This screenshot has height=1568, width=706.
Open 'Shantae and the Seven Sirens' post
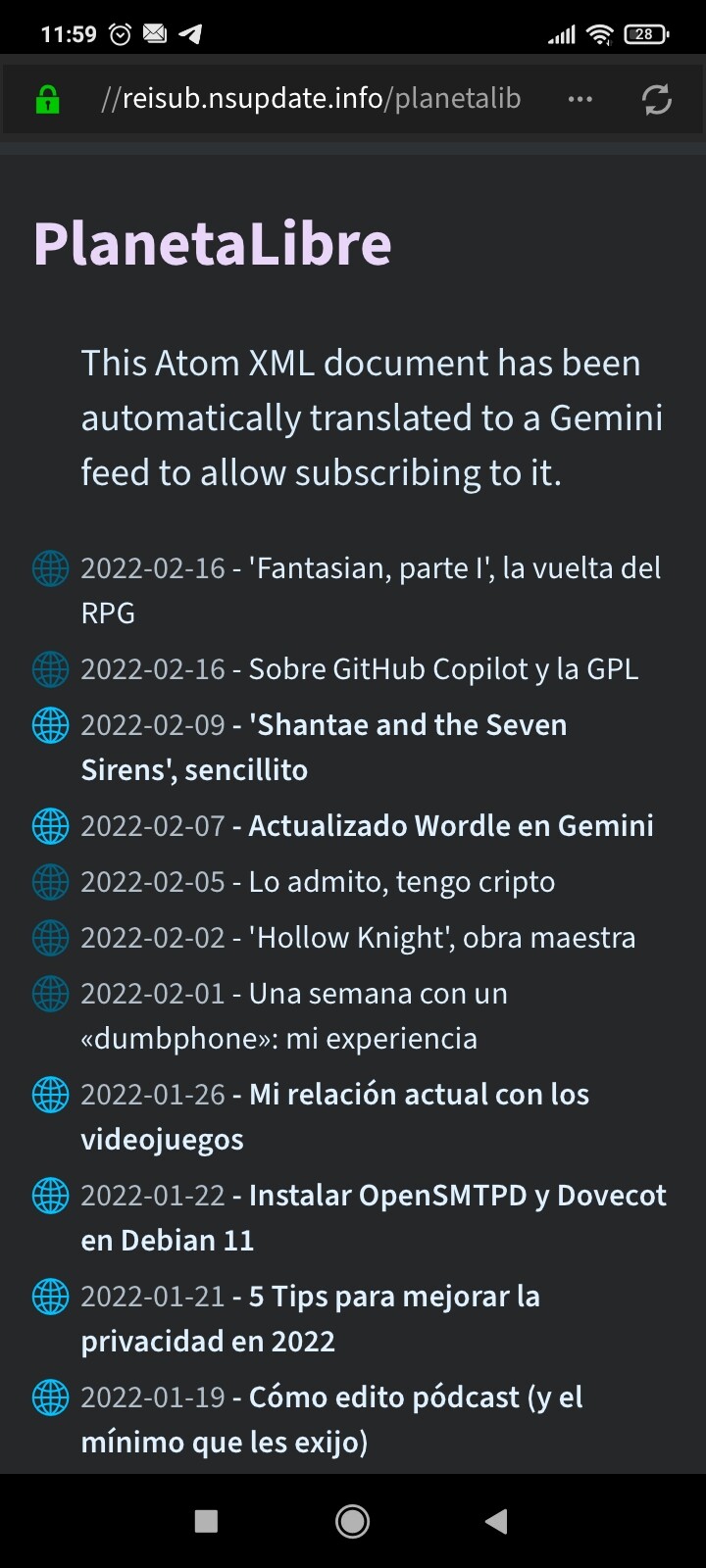(324, 747)
